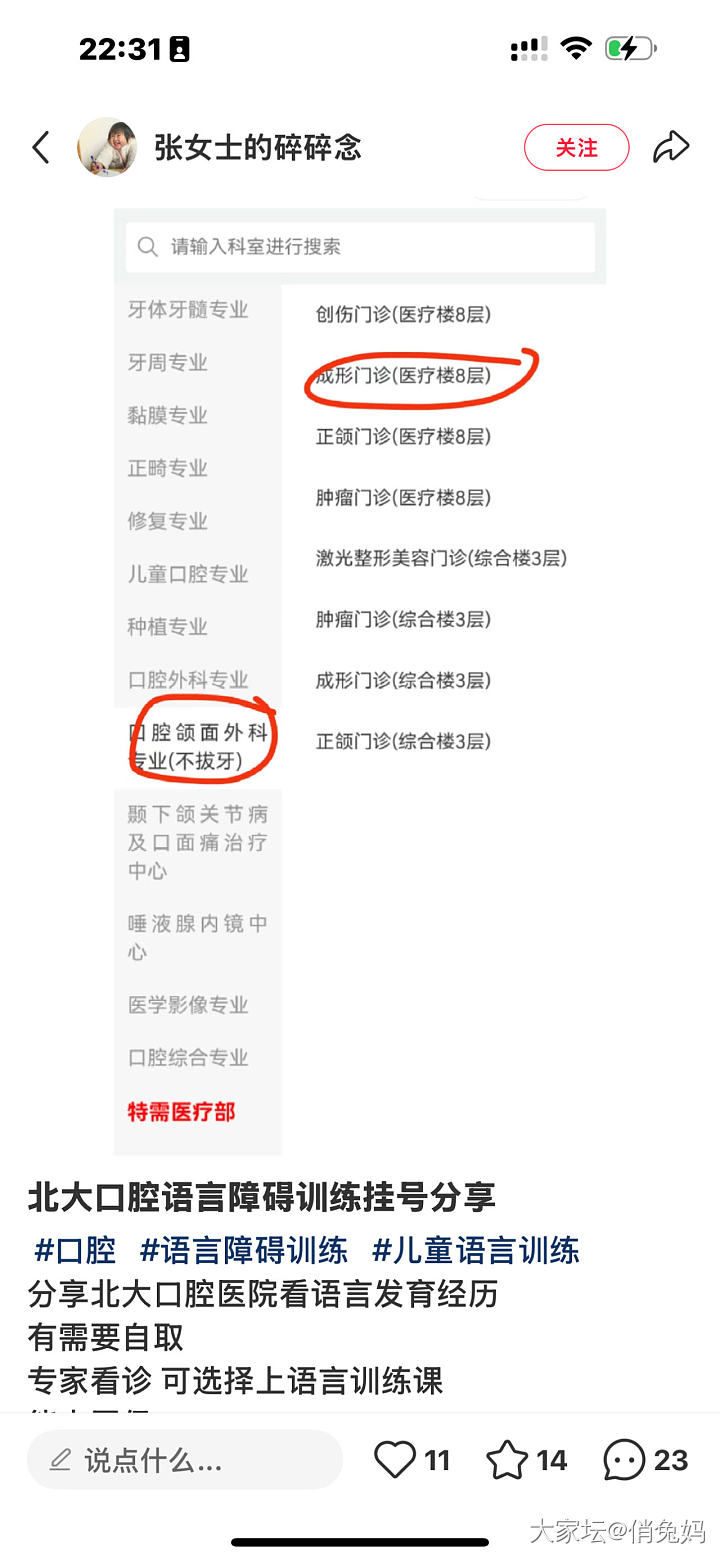Bookmark the post with the star icon
This screenshot has height=1560, width=720.
507,1460
